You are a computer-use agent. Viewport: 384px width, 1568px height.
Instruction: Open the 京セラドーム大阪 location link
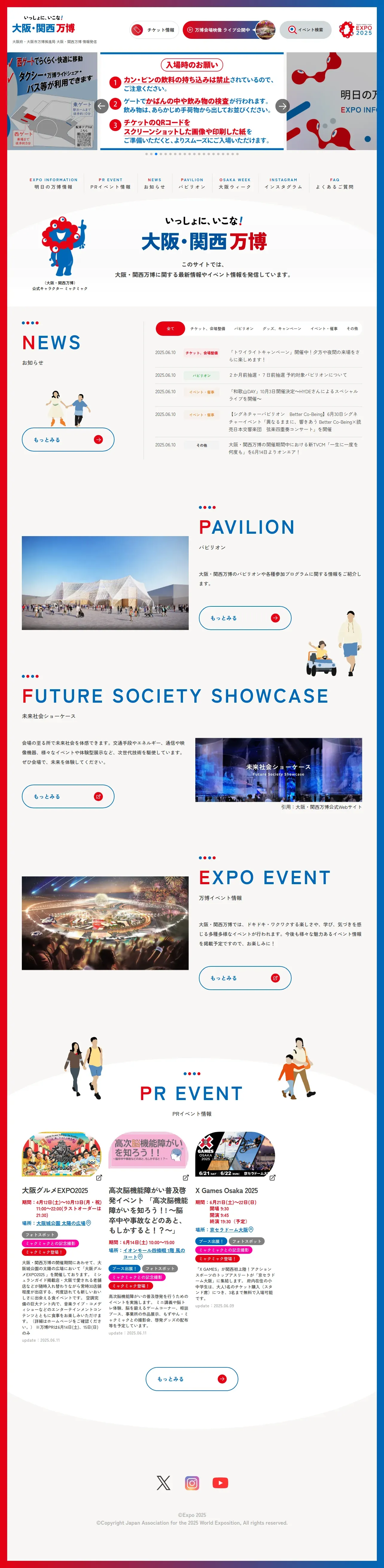click(x=229, y=1230)
